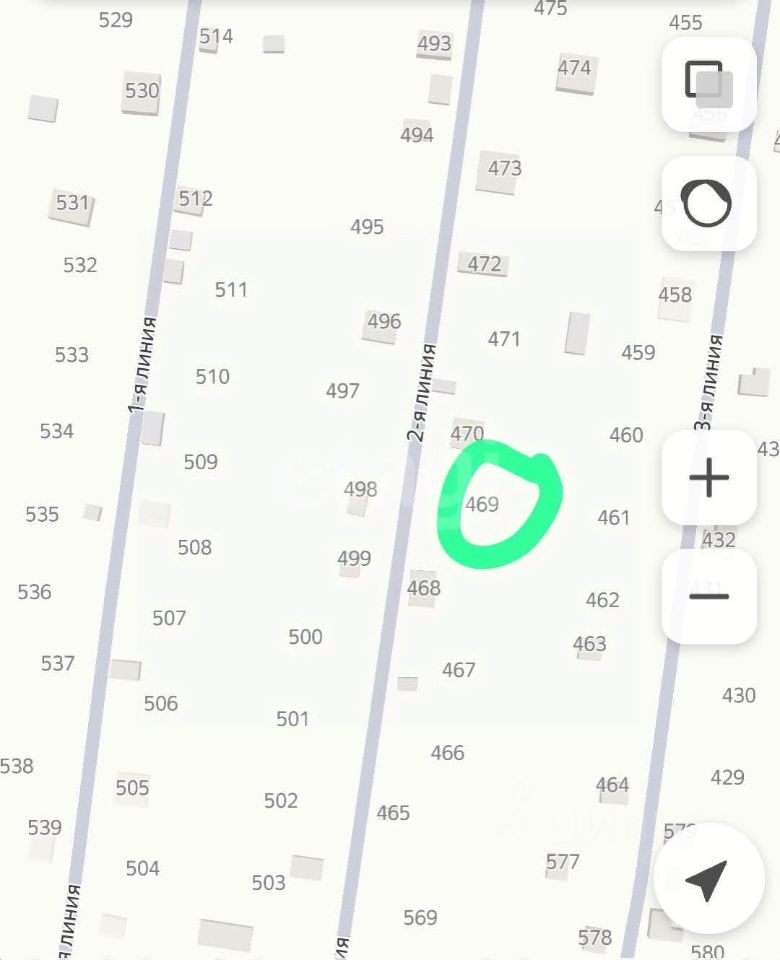Center map on my location arrow
The width and height of the screenshot is (780, 960).
(706, 879)
